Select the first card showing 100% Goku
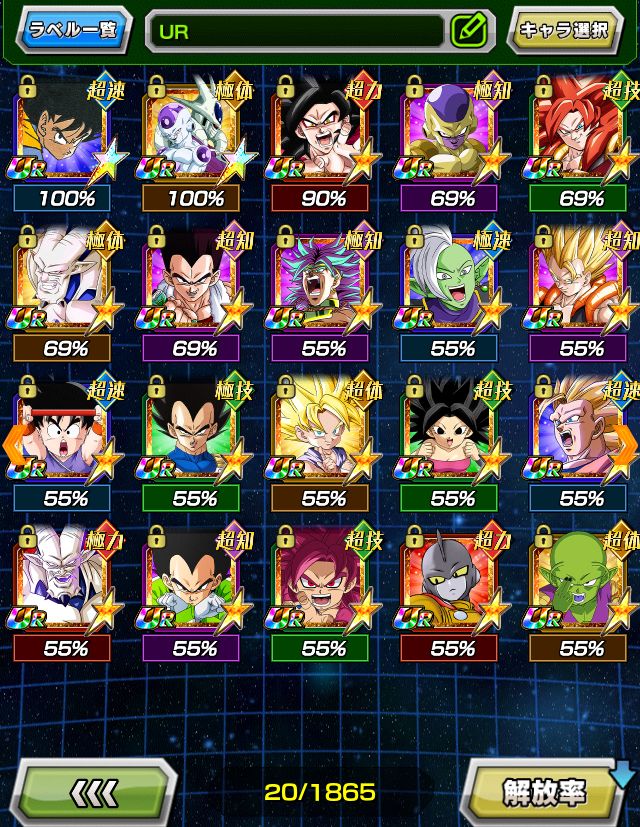The image size is (640, 827). tap(66, 130)
